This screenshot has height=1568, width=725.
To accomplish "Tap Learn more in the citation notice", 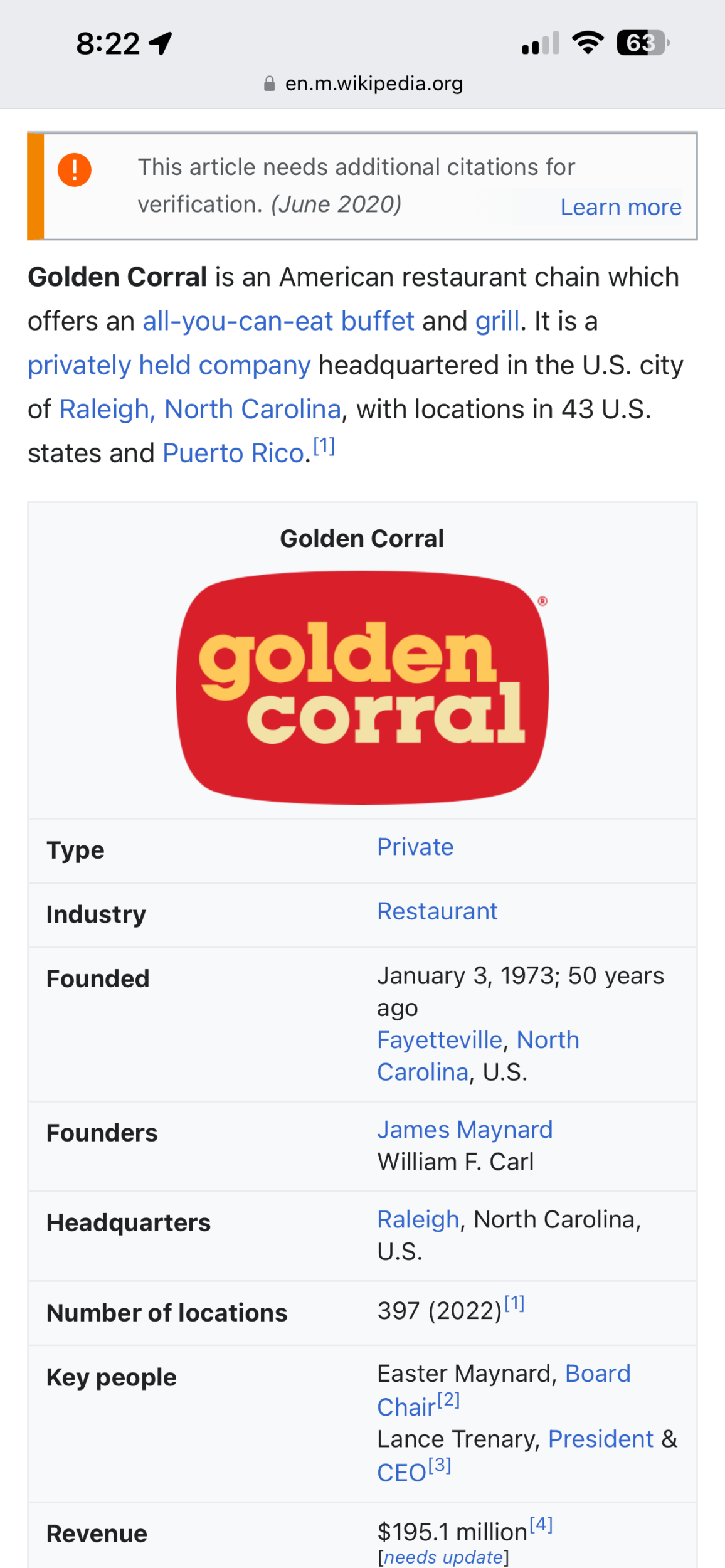I will tap(620, 208).
